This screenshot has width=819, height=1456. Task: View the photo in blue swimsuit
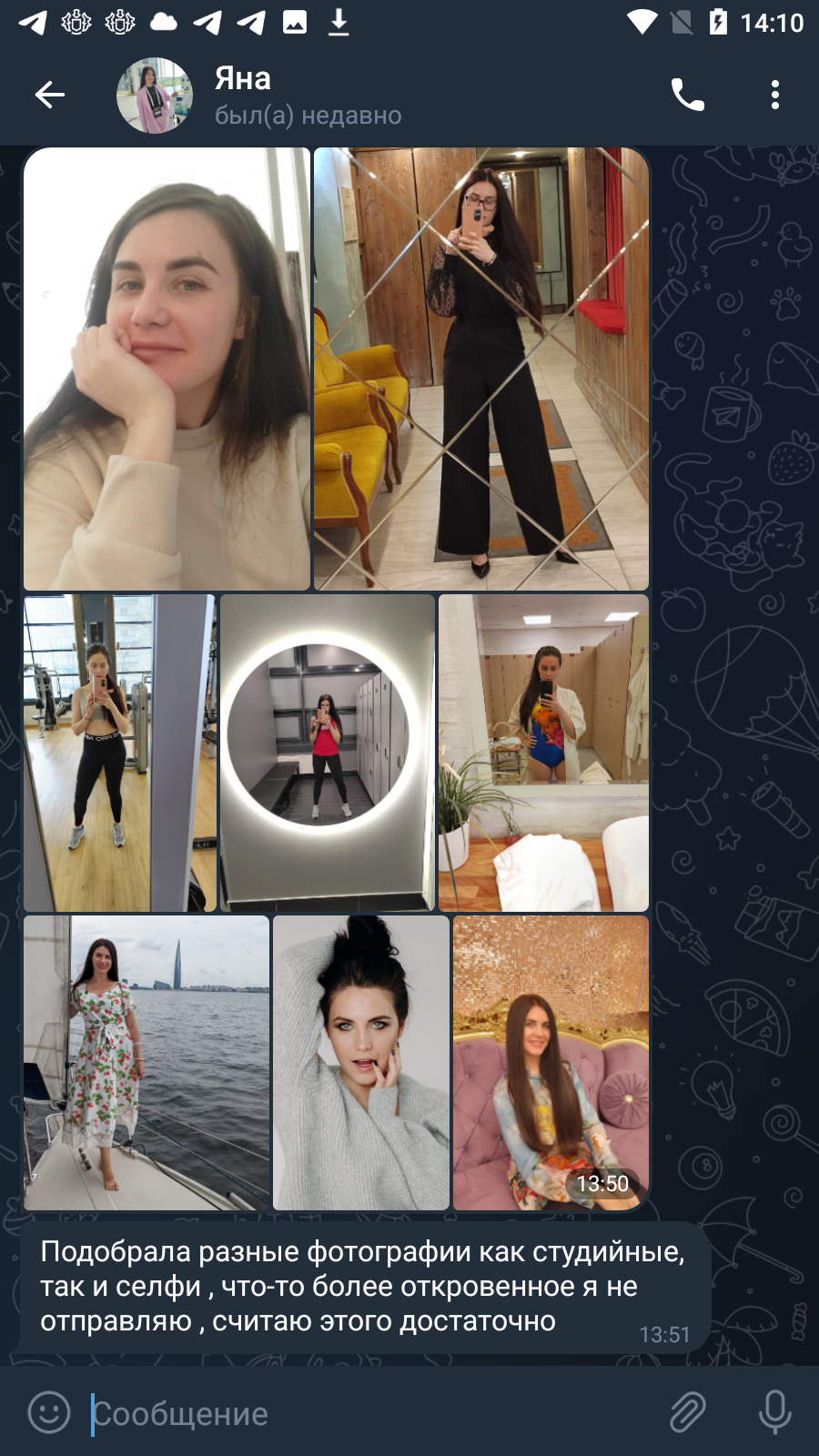pyautogui.click(x=543, y=753)
